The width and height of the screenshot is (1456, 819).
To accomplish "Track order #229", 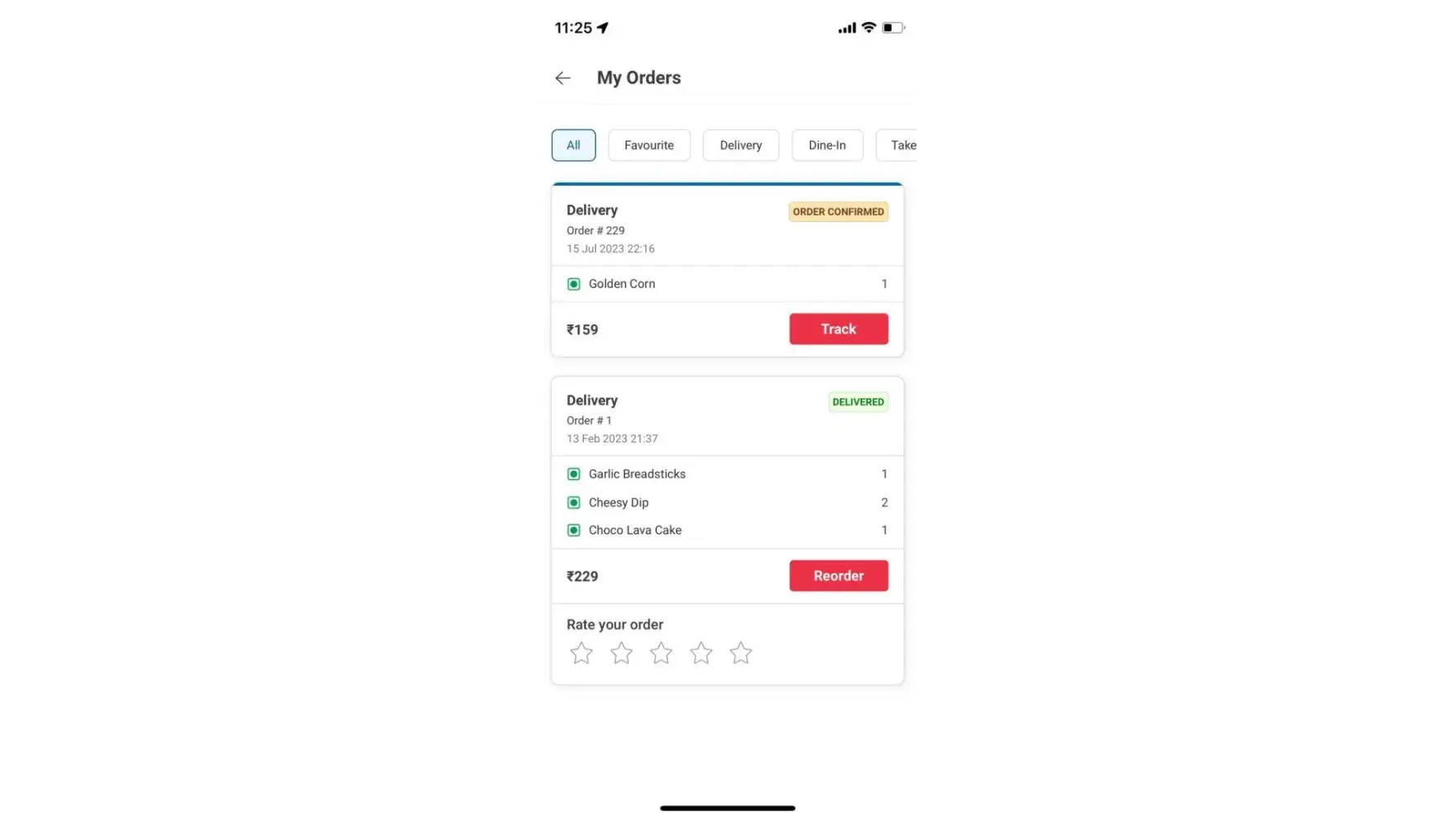I will [838, 328].
